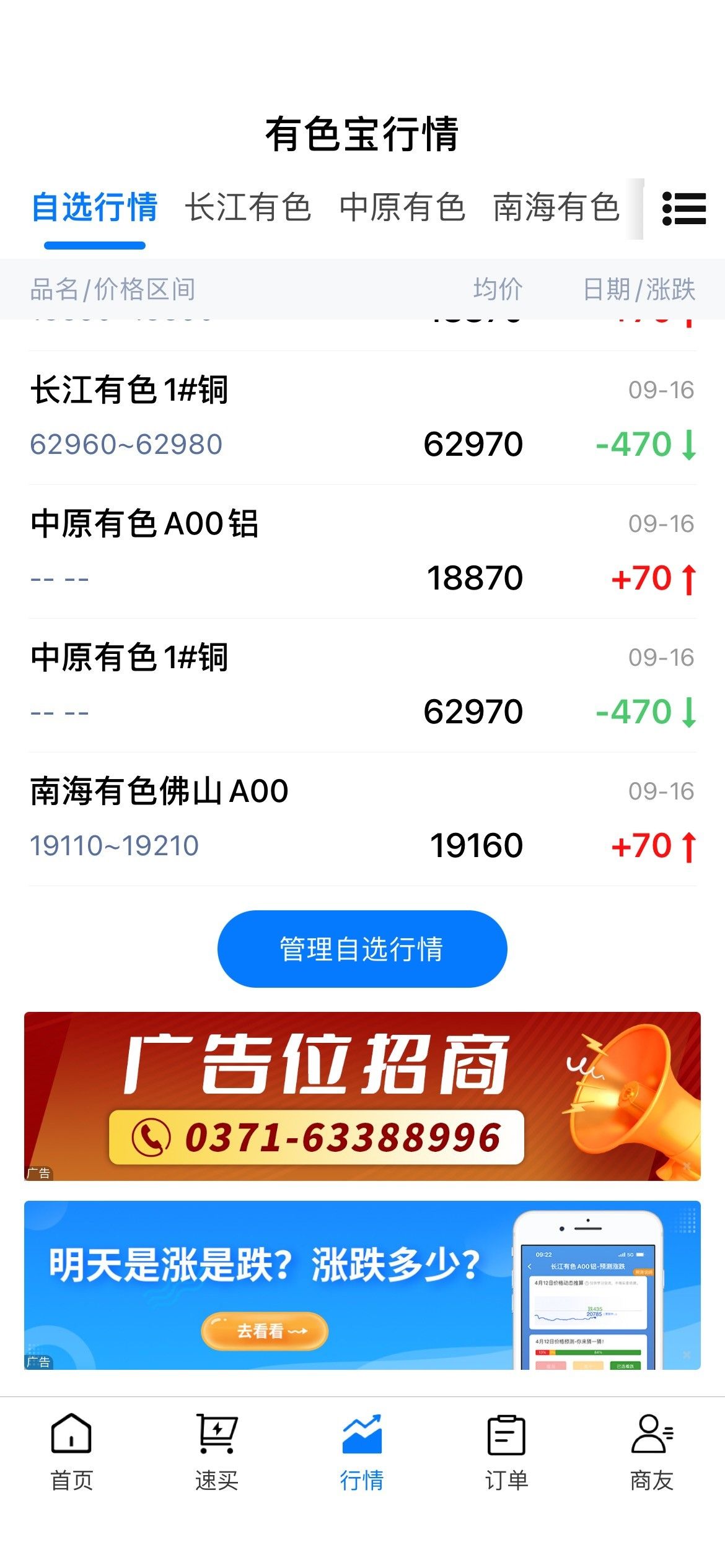Image resolution: width=725 pixels, height=1568 pixels.
Task: Switch to the 中原有色 tab
Action: click(402, 207)
